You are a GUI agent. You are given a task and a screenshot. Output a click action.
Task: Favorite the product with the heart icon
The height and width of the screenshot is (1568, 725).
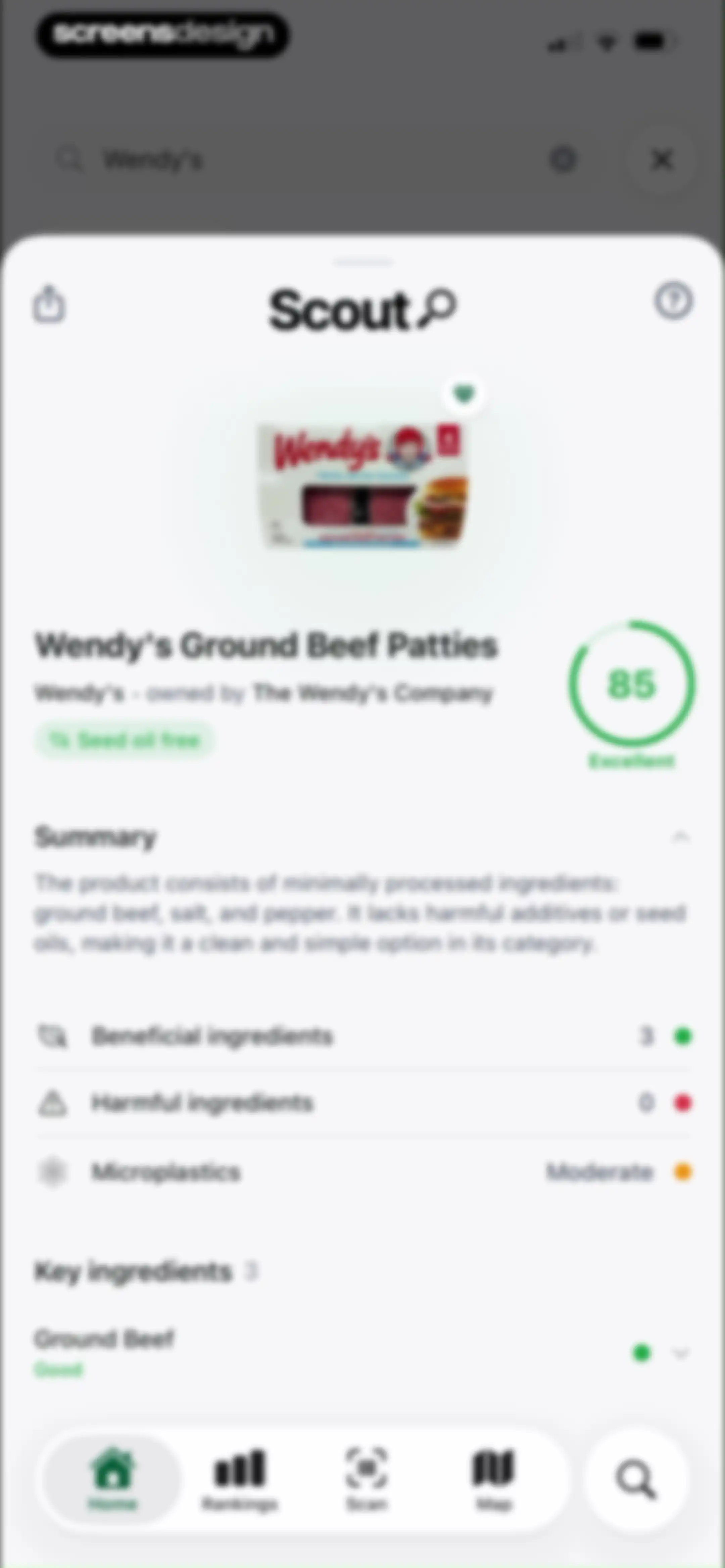[464, 394]
